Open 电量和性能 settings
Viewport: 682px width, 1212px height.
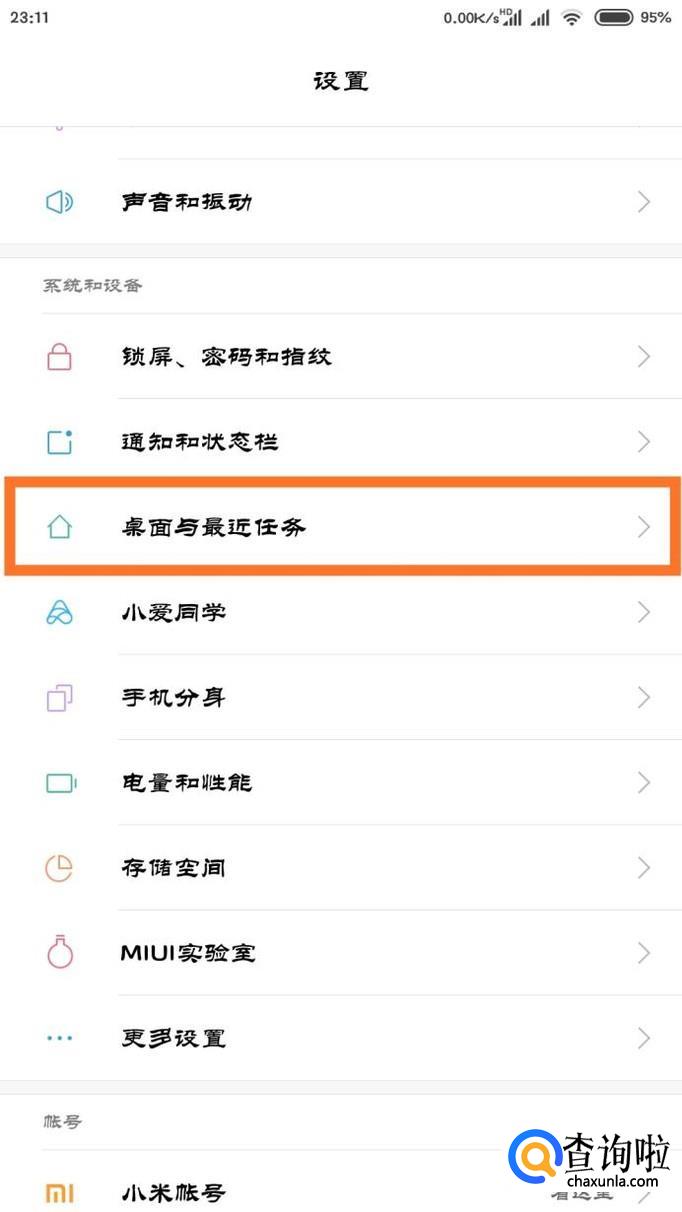(x=341, y=782)
